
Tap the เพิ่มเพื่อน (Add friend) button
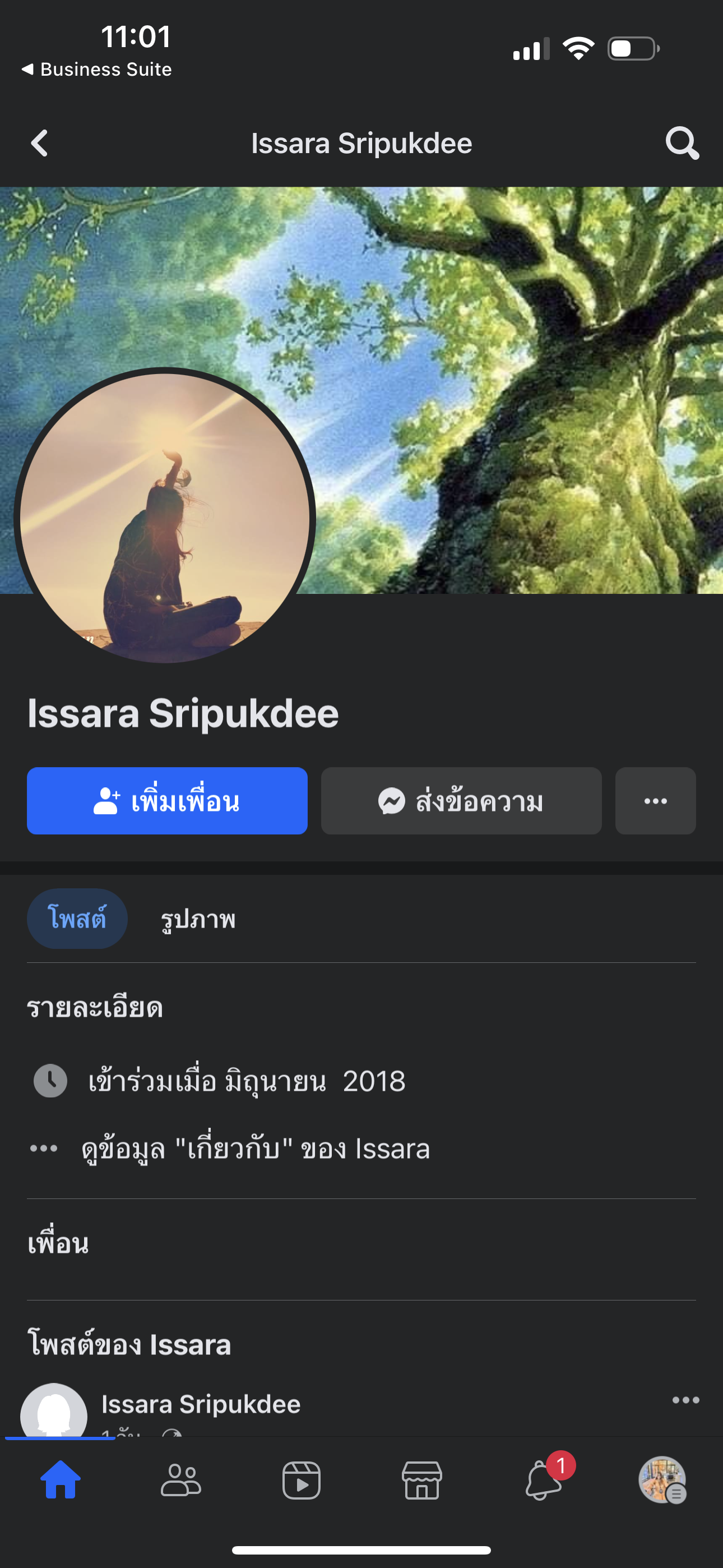click(x=167, y=800)
